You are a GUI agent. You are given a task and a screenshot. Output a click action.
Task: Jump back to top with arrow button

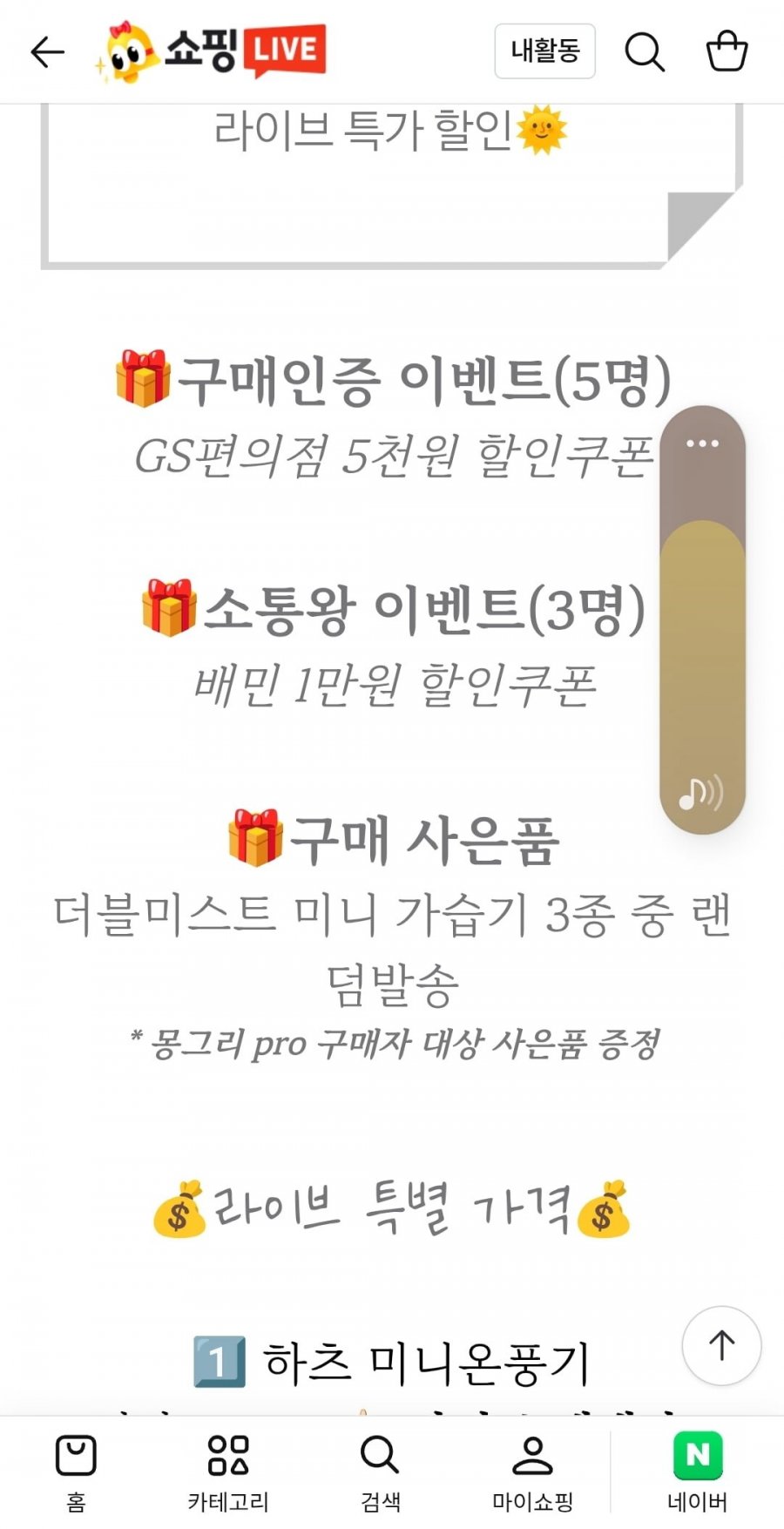click(x=721, y=1345)
